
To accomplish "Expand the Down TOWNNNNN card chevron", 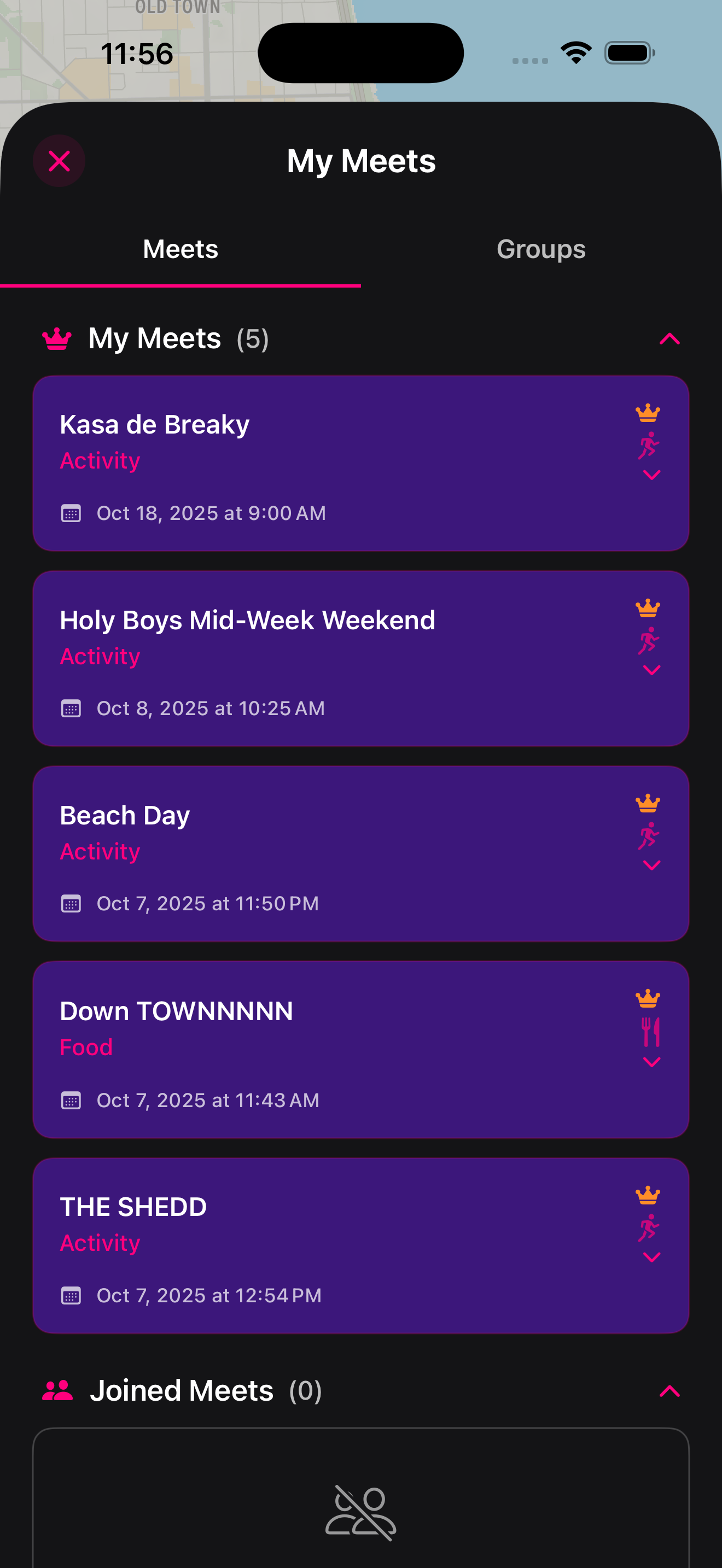I will click(651, 1063).
